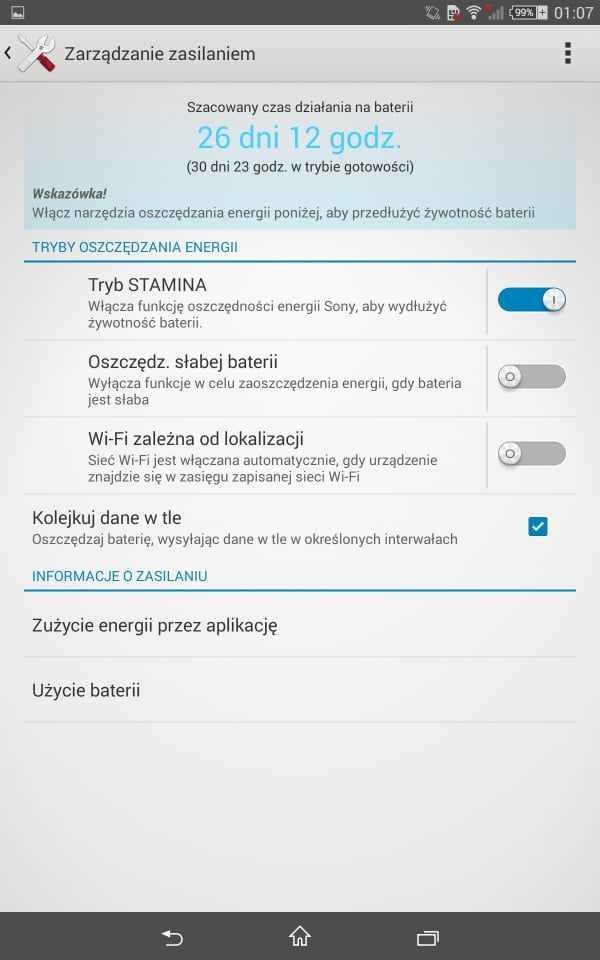600x960 pixels.
Task: Open Wi-Fi zależna od lokalizacji settings
Action: pos(255,456)
